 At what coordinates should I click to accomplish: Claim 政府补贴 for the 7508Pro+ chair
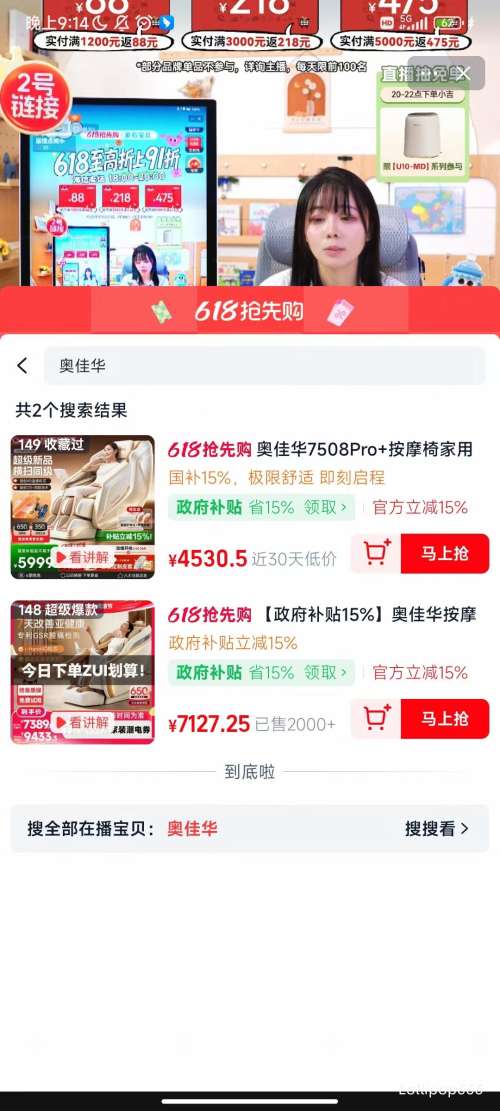coord(261,507)
